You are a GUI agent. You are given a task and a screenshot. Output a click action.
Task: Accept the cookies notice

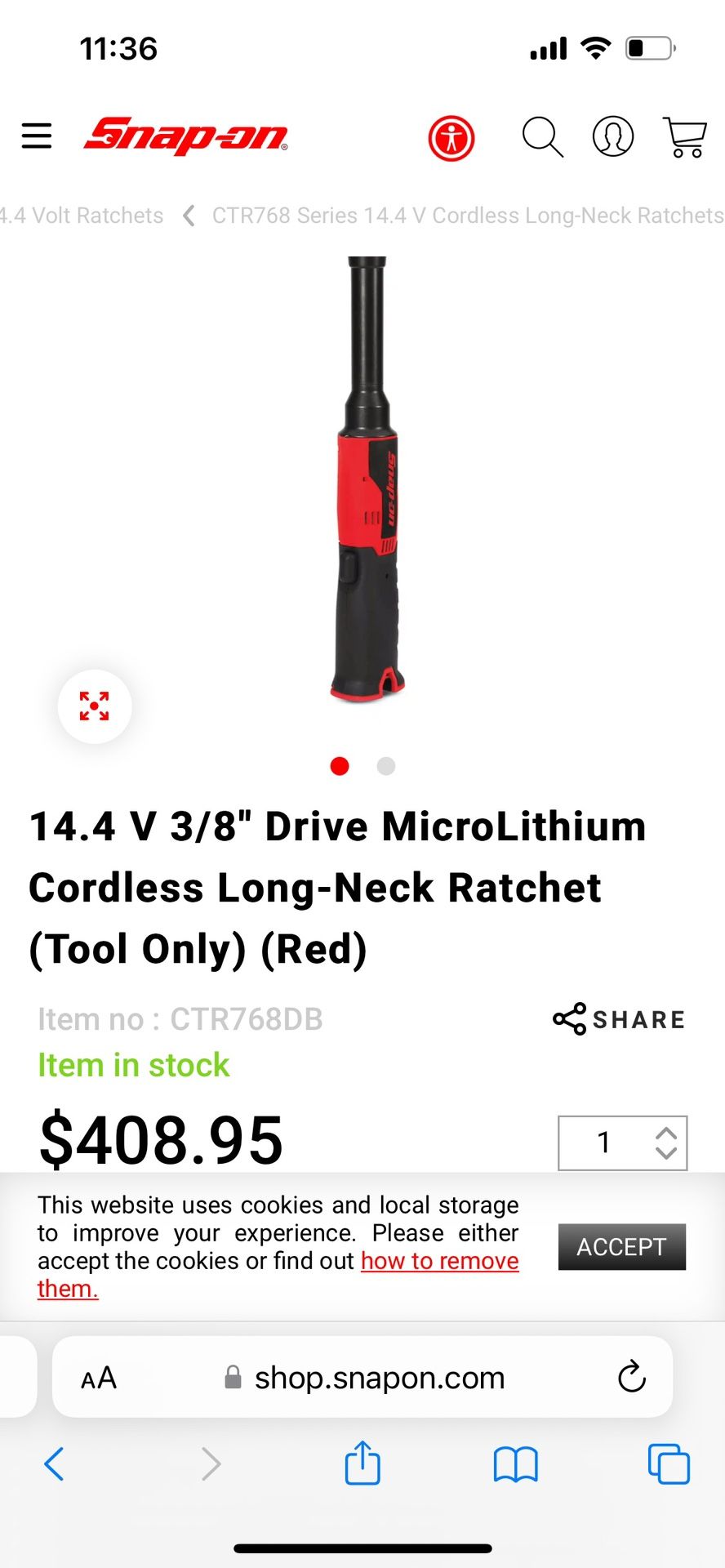pyautogui.click(x=622, y=1247)
